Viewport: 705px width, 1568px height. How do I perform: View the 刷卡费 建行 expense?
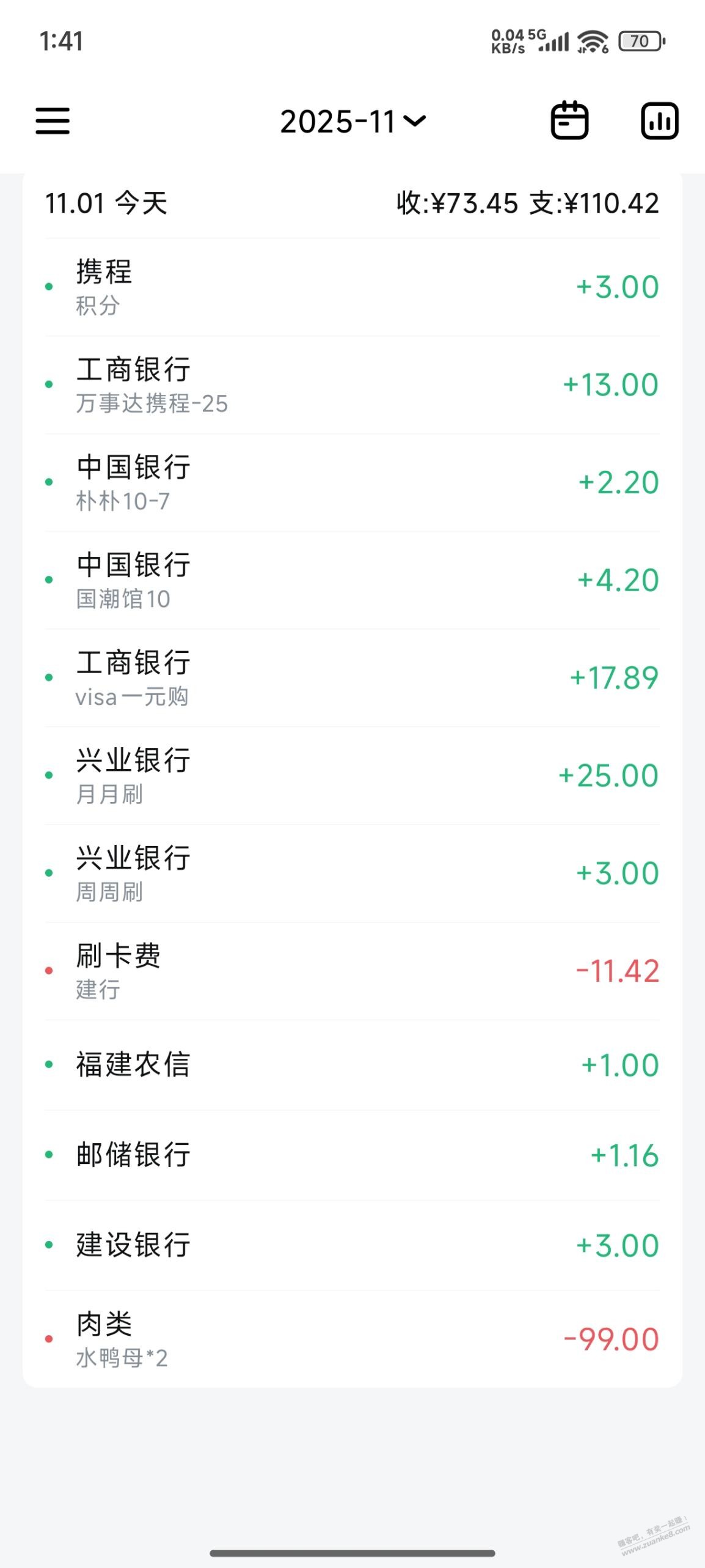tap(352, 971)
